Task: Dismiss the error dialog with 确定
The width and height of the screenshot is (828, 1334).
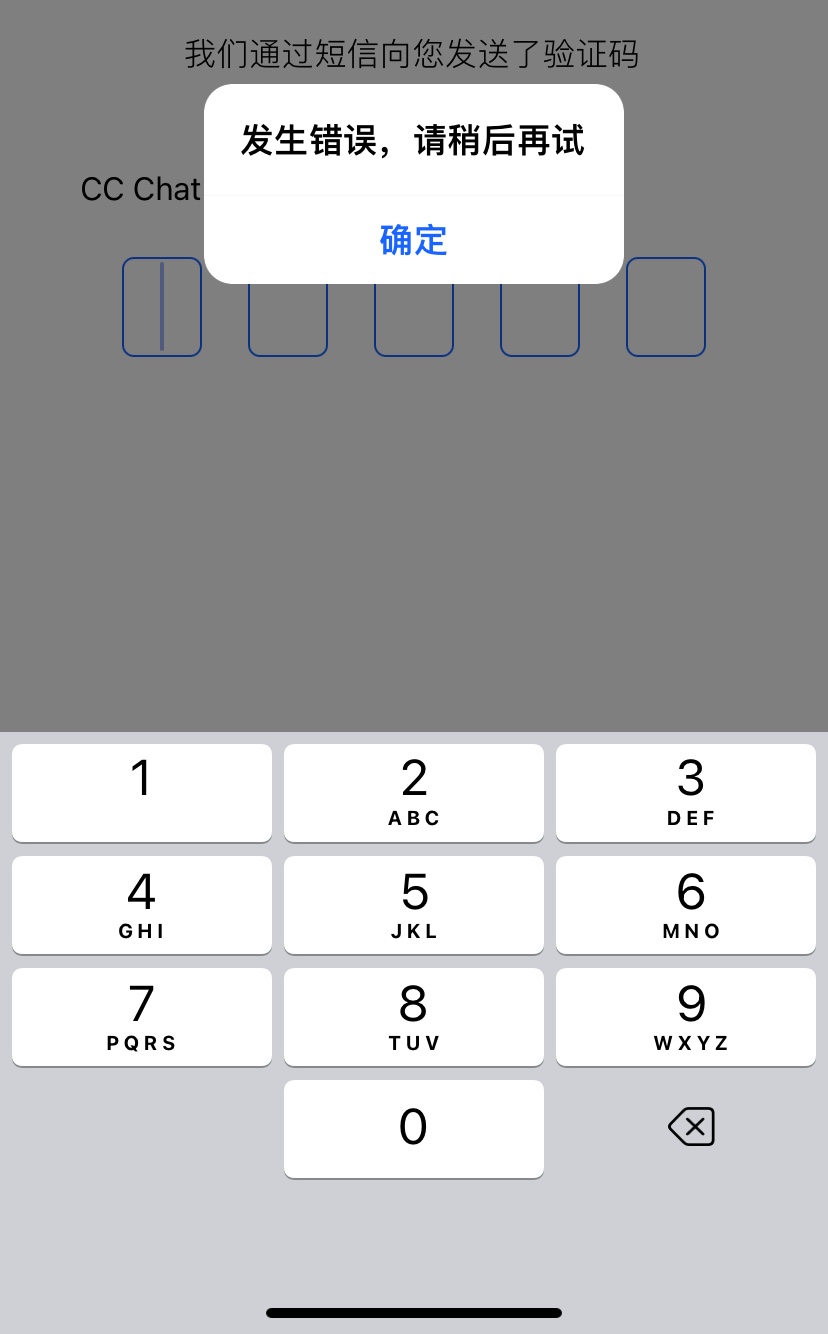Action: [413, 240]
